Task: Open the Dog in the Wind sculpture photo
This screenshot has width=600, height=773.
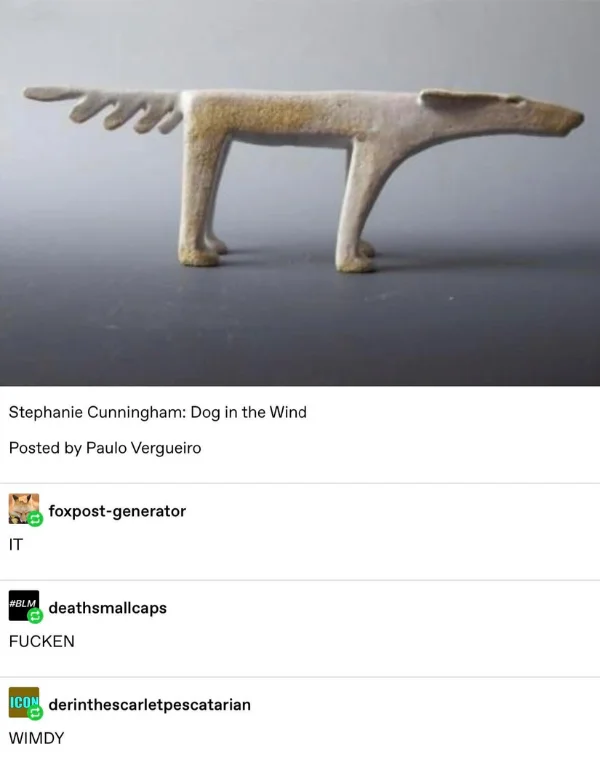Action: pyautogui.click(x=300, y=192)
